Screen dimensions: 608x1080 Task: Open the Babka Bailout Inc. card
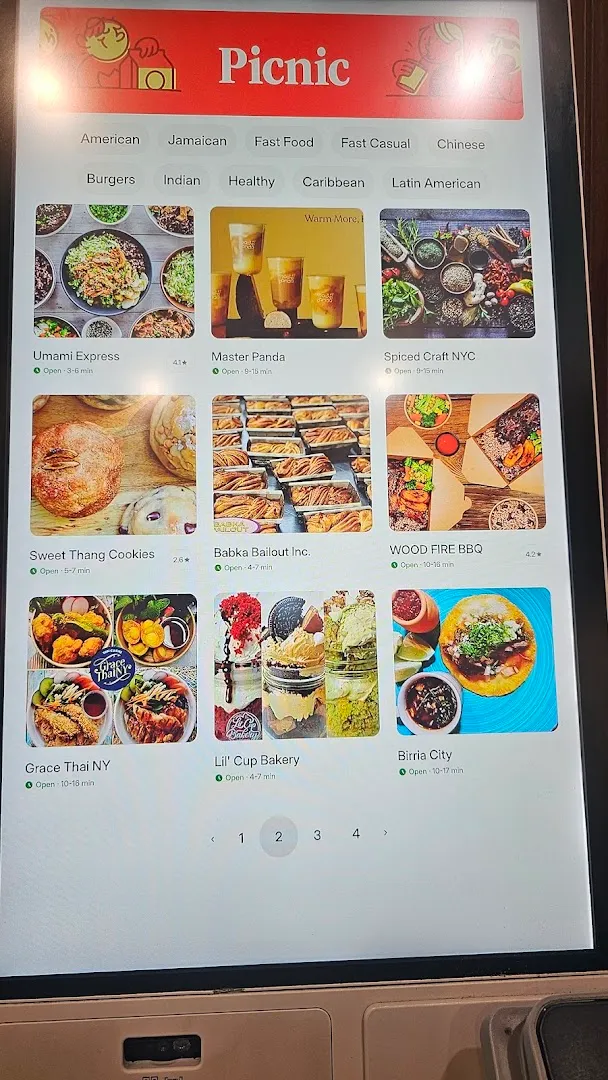click(x=292, y=483)
